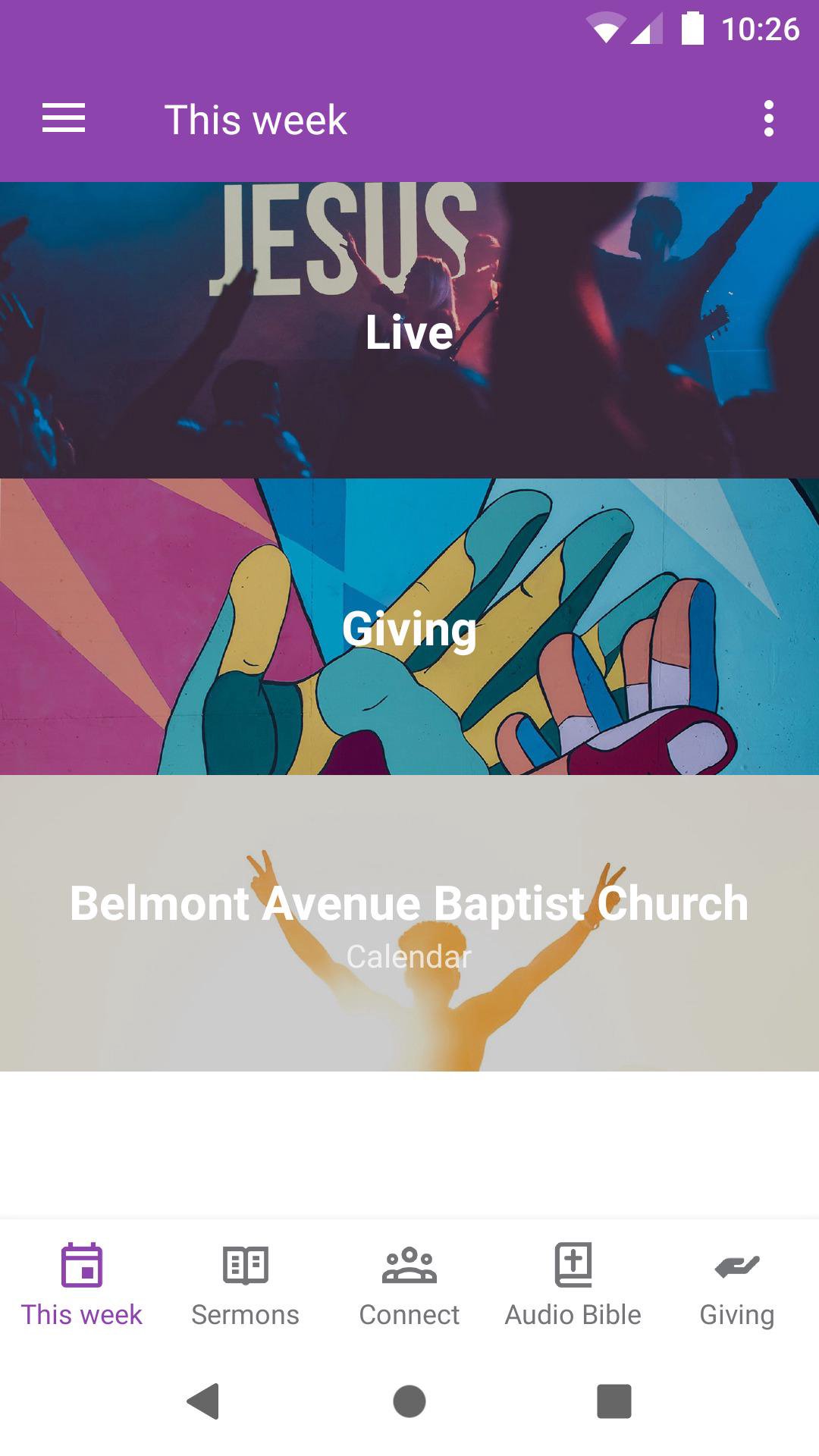Tap the system back button

click(203, 1401)
